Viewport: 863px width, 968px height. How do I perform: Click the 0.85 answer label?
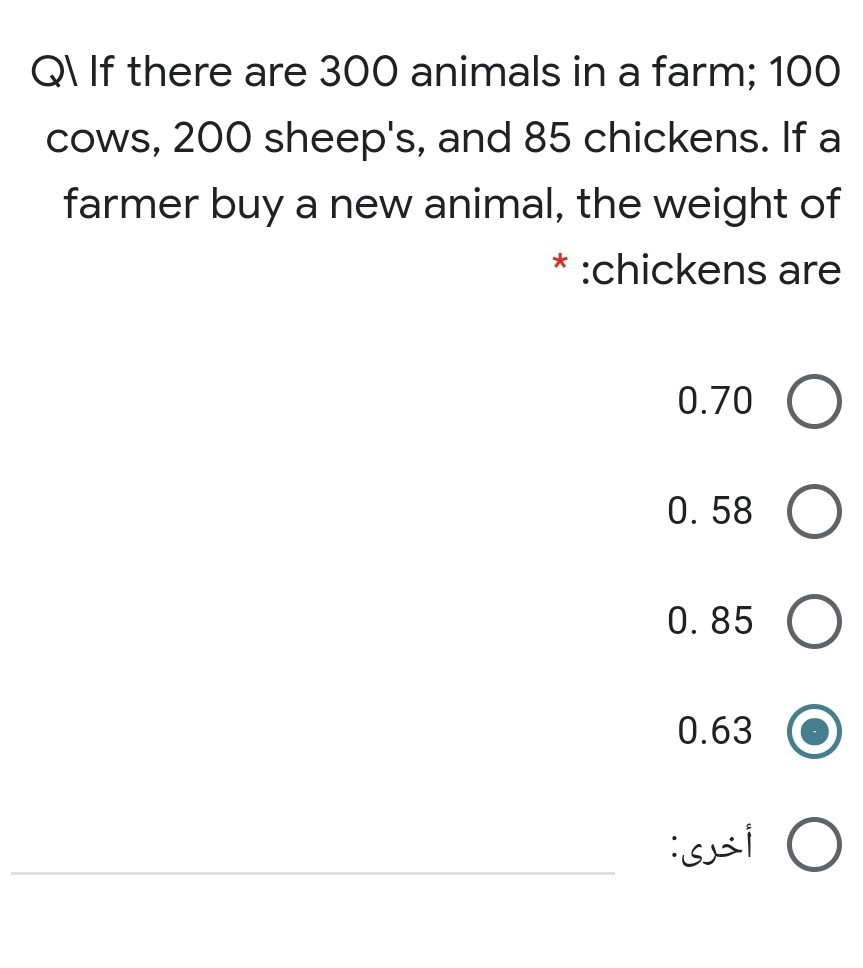[712, 621]
